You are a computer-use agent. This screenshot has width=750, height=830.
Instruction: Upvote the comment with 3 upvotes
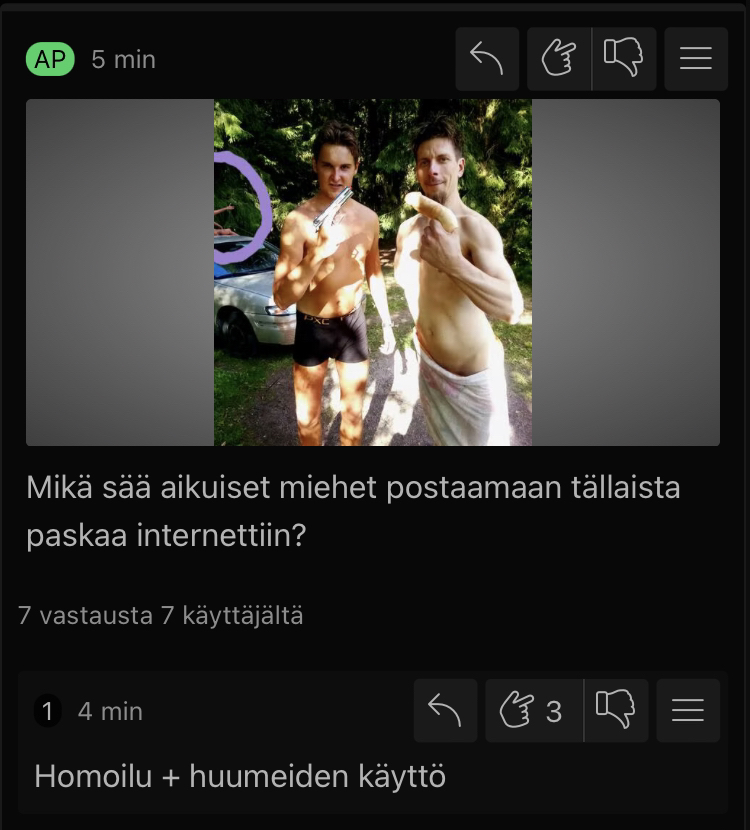pos(533,711)
